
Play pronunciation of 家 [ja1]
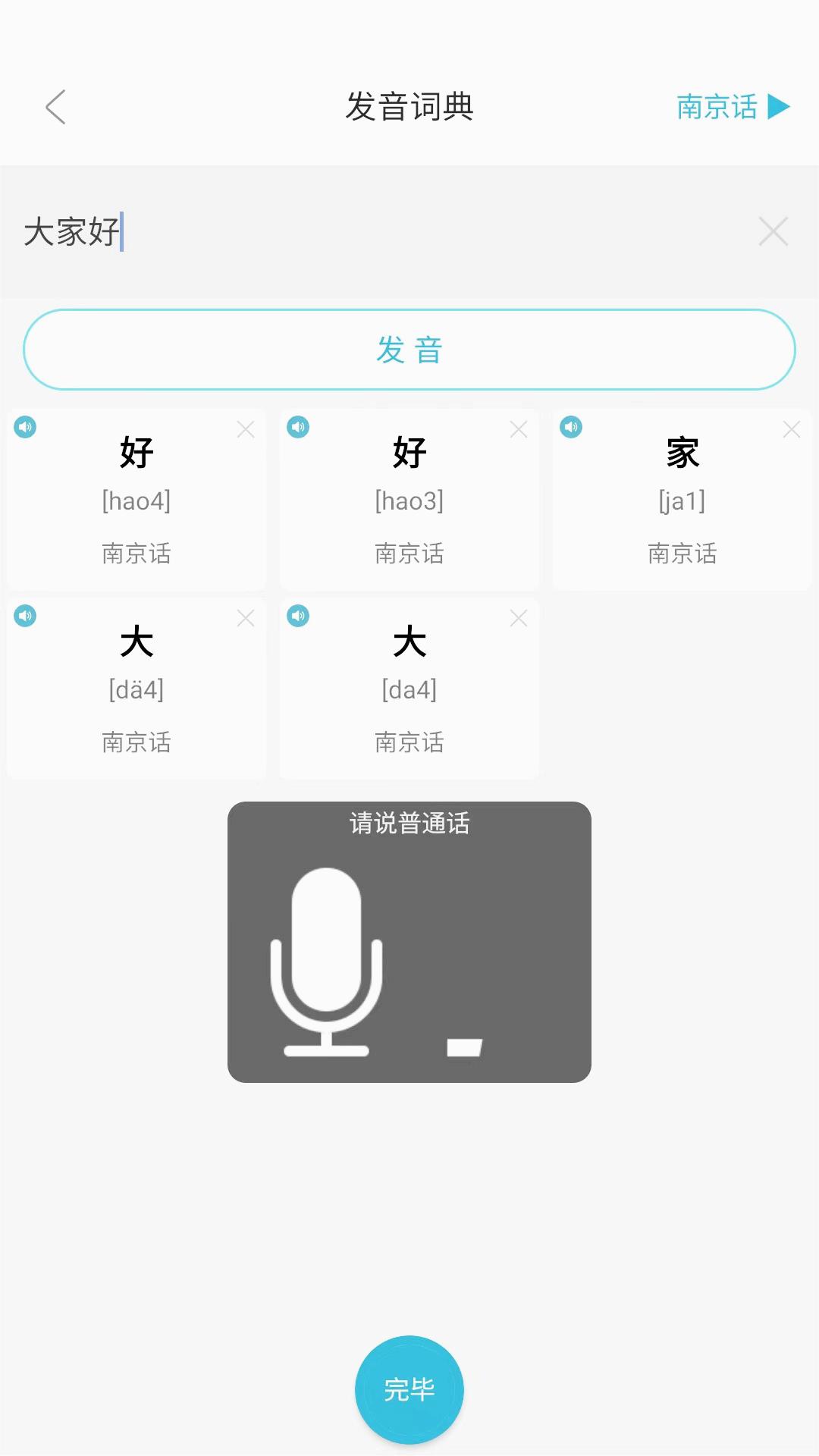click(571, 427)
